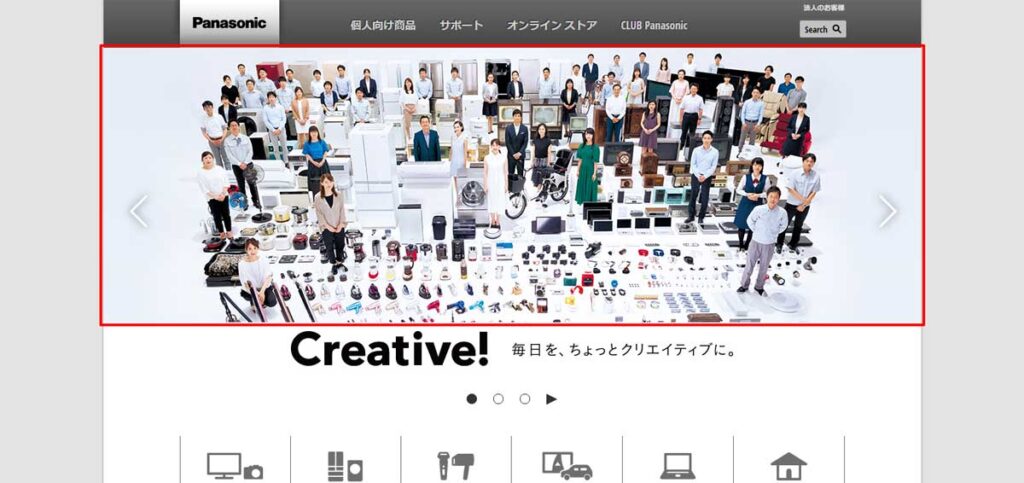Open the 個人向け商品 menu
Screen dimensions: 1024x483
383,25
